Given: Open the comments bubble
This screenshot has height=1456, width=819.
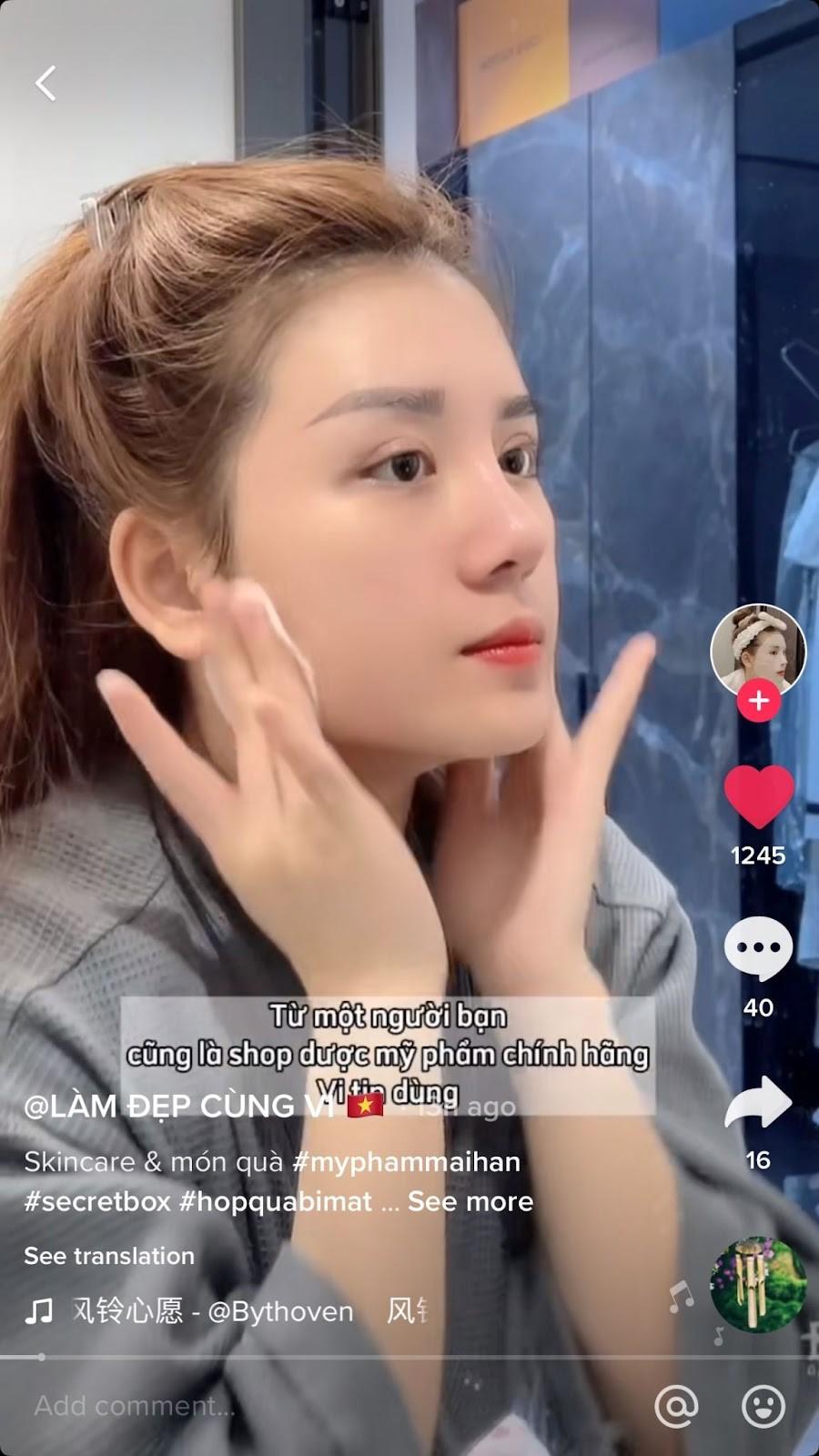Looking at the screenshot, I should [758, 948].
